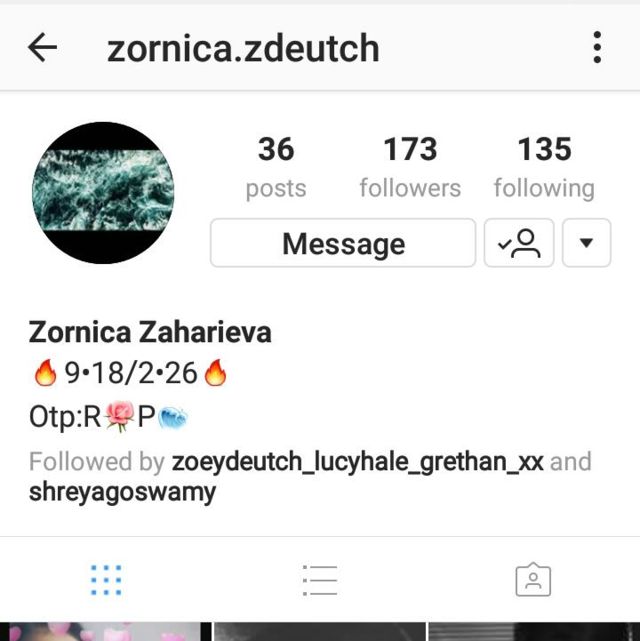This screenshot has width=640, height=641.
Task: Open the profile picture
Action: [x=103, y=193]
